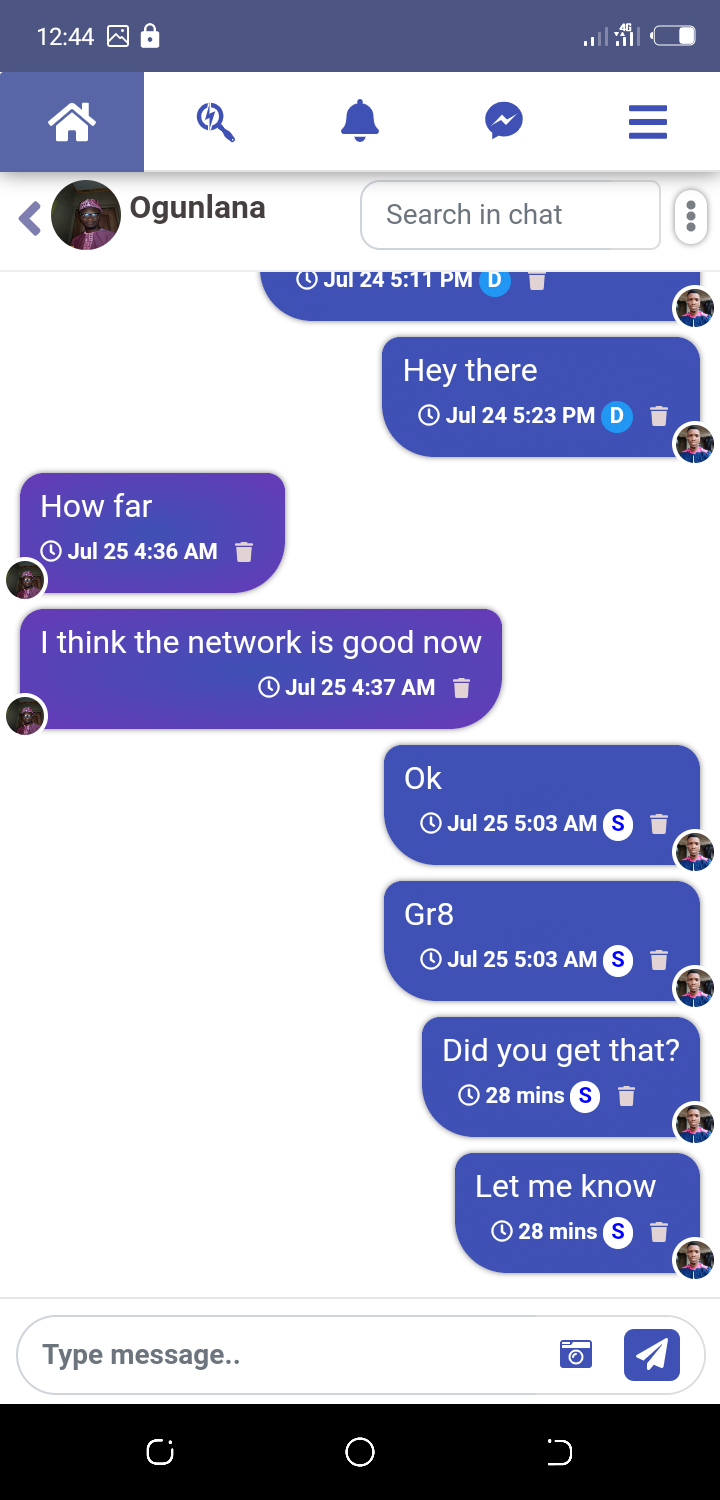
Task: Delete the "Hey there" message
Action: pos(658,416)
